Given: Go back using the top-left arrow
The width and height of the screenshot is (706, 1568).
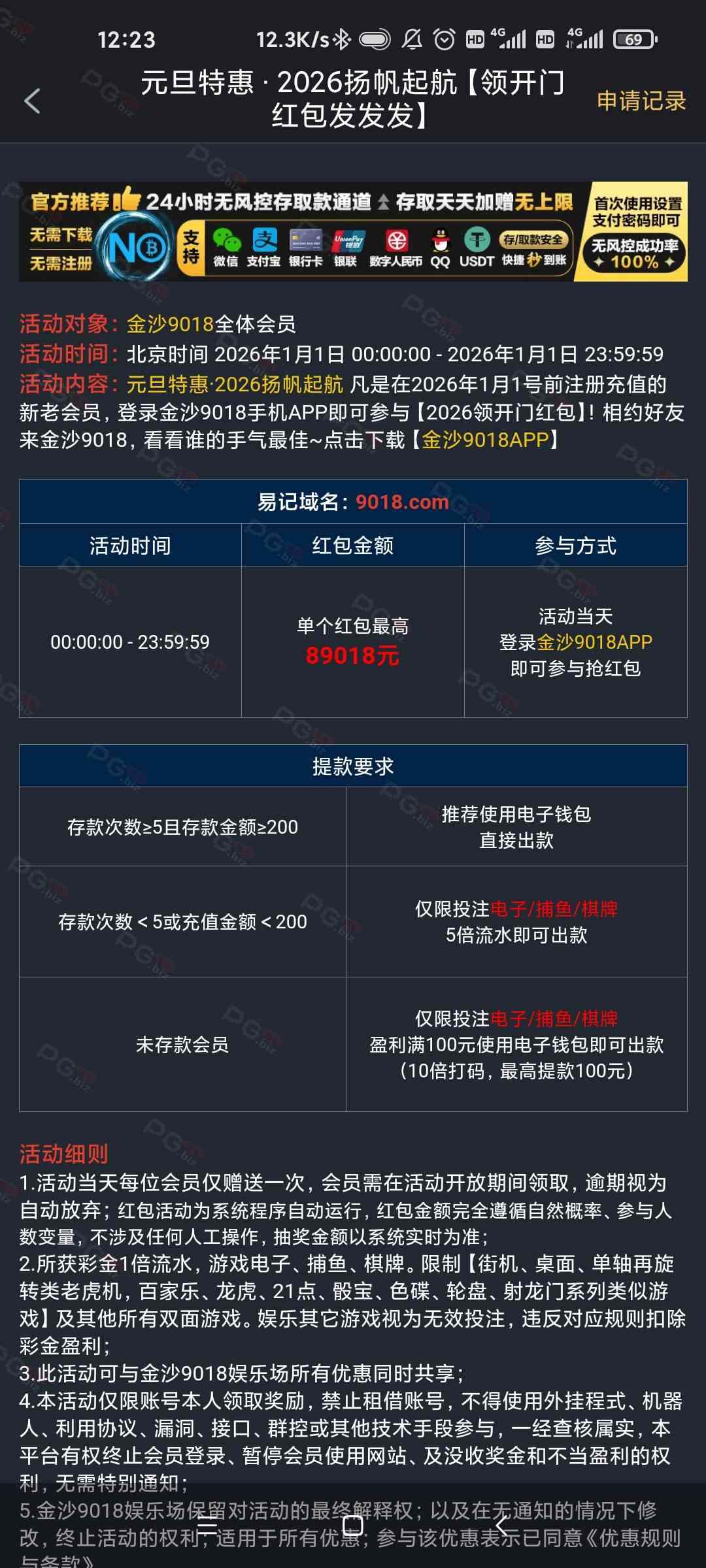Looking at the screenshot, I should click(32, 101).
